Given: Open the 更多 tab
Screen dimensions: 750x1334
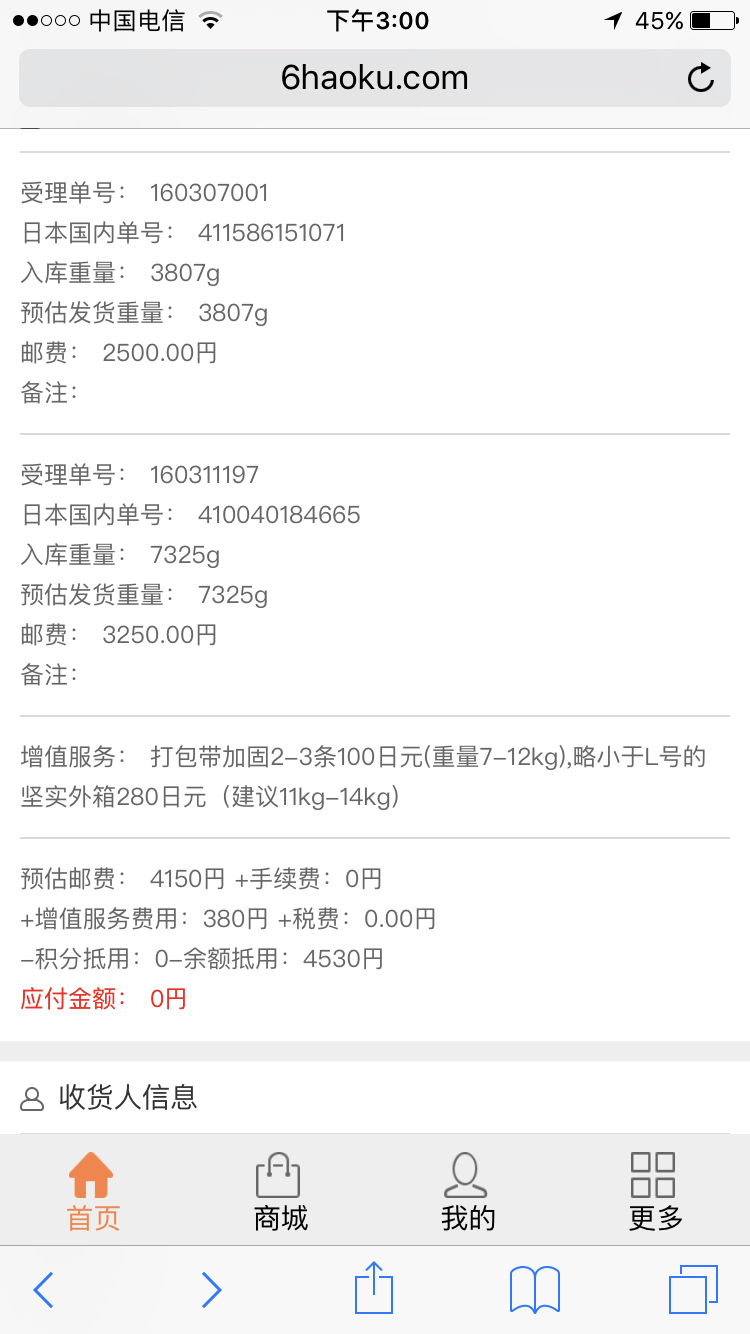Looking at the screenshot, I should (x=655, y=1191).
